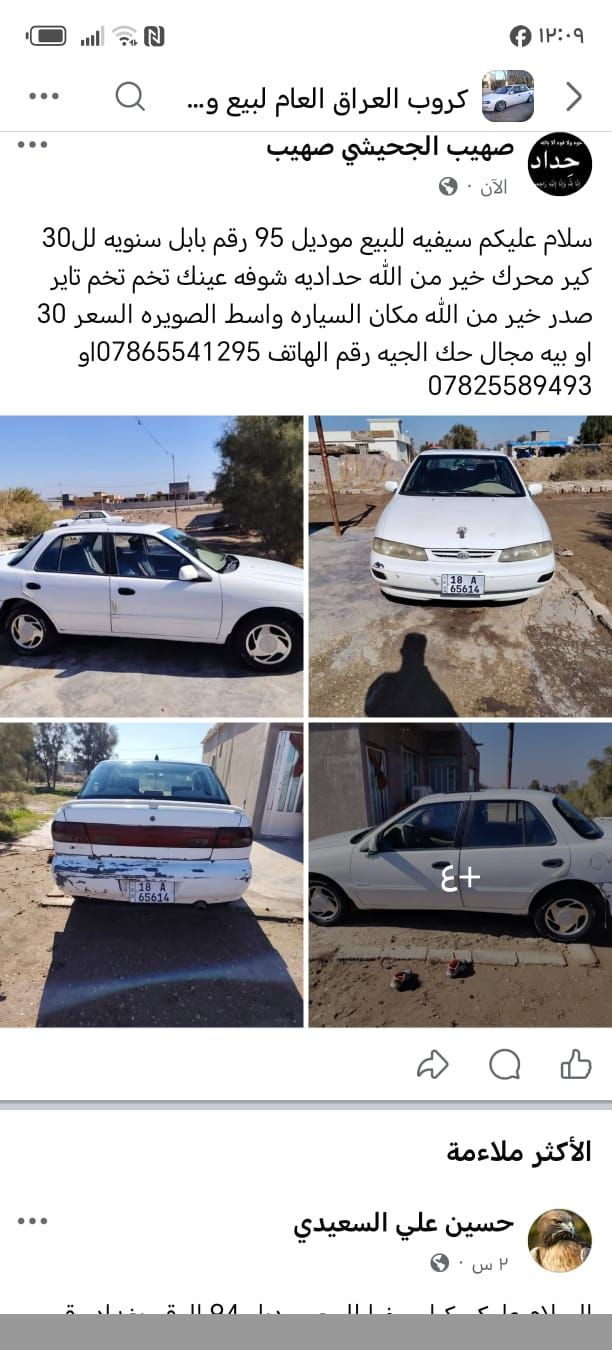
Task: Open the group overflow menu in the header
Action: tap(45, 97)
